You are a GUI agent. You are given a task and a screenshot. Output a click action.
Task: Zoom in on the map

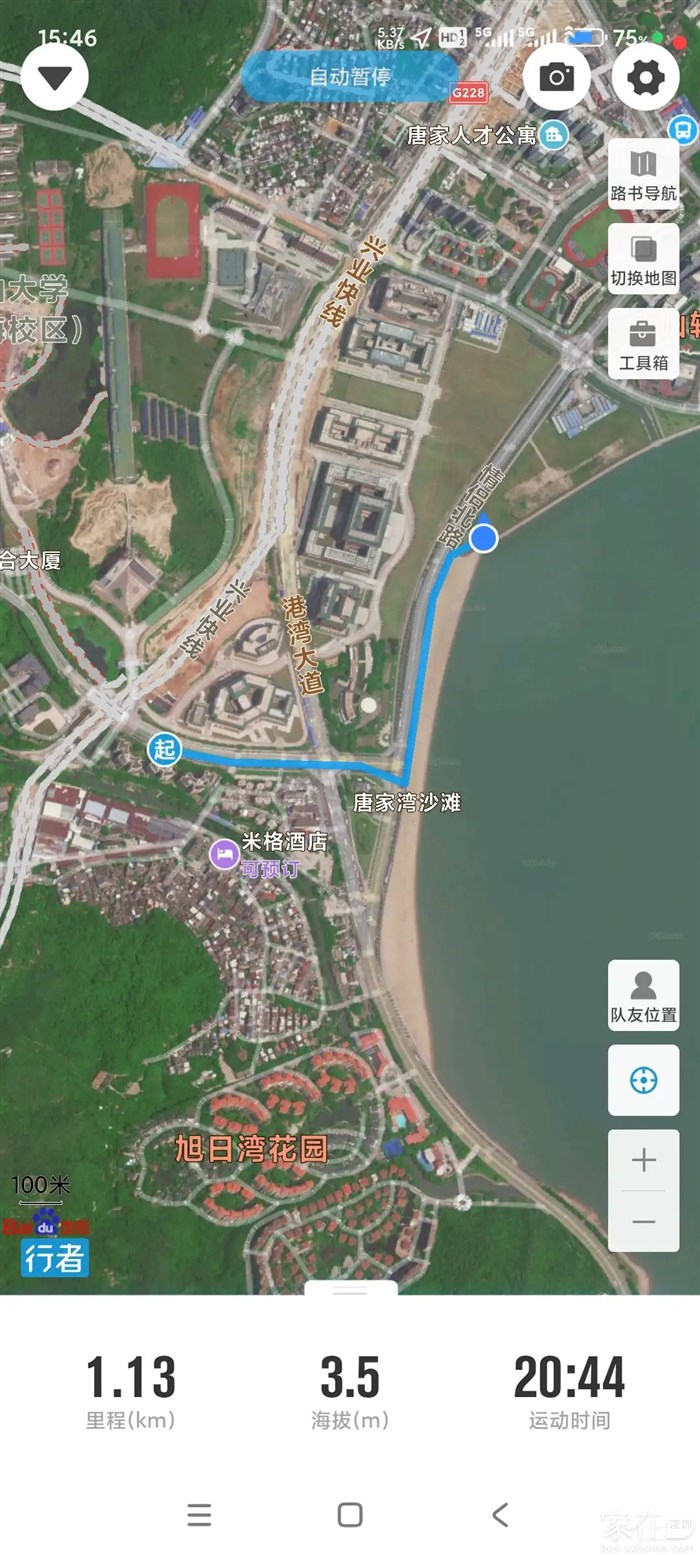coord(643,1160)
